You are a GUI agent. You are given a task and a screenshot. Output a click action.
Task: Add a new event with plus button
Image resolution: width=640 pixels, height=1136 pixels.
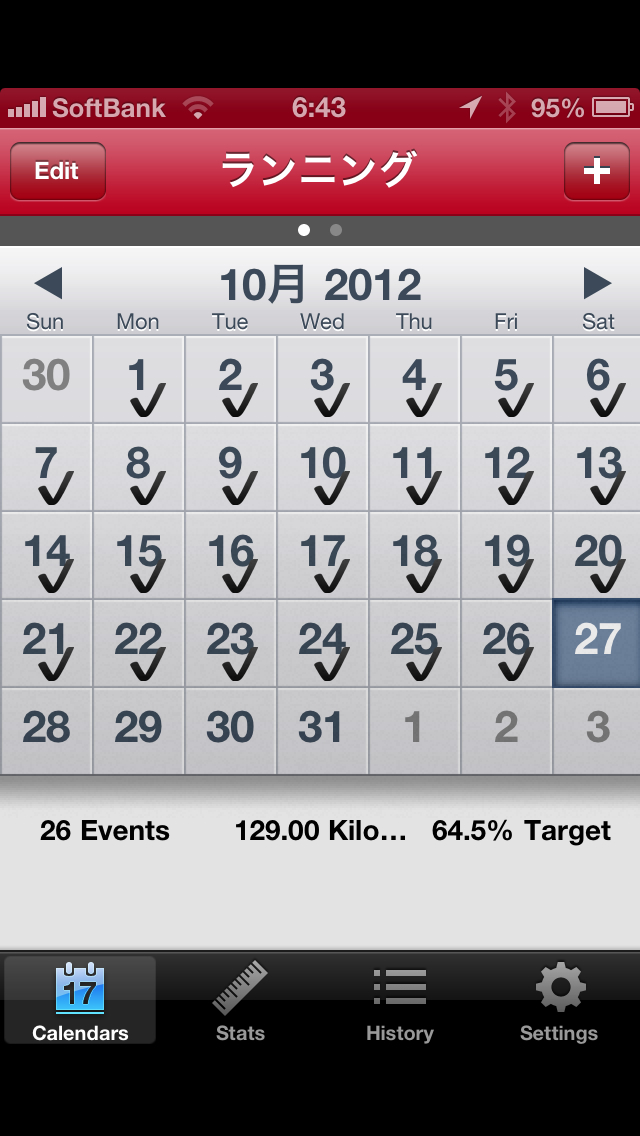(596, 171)
